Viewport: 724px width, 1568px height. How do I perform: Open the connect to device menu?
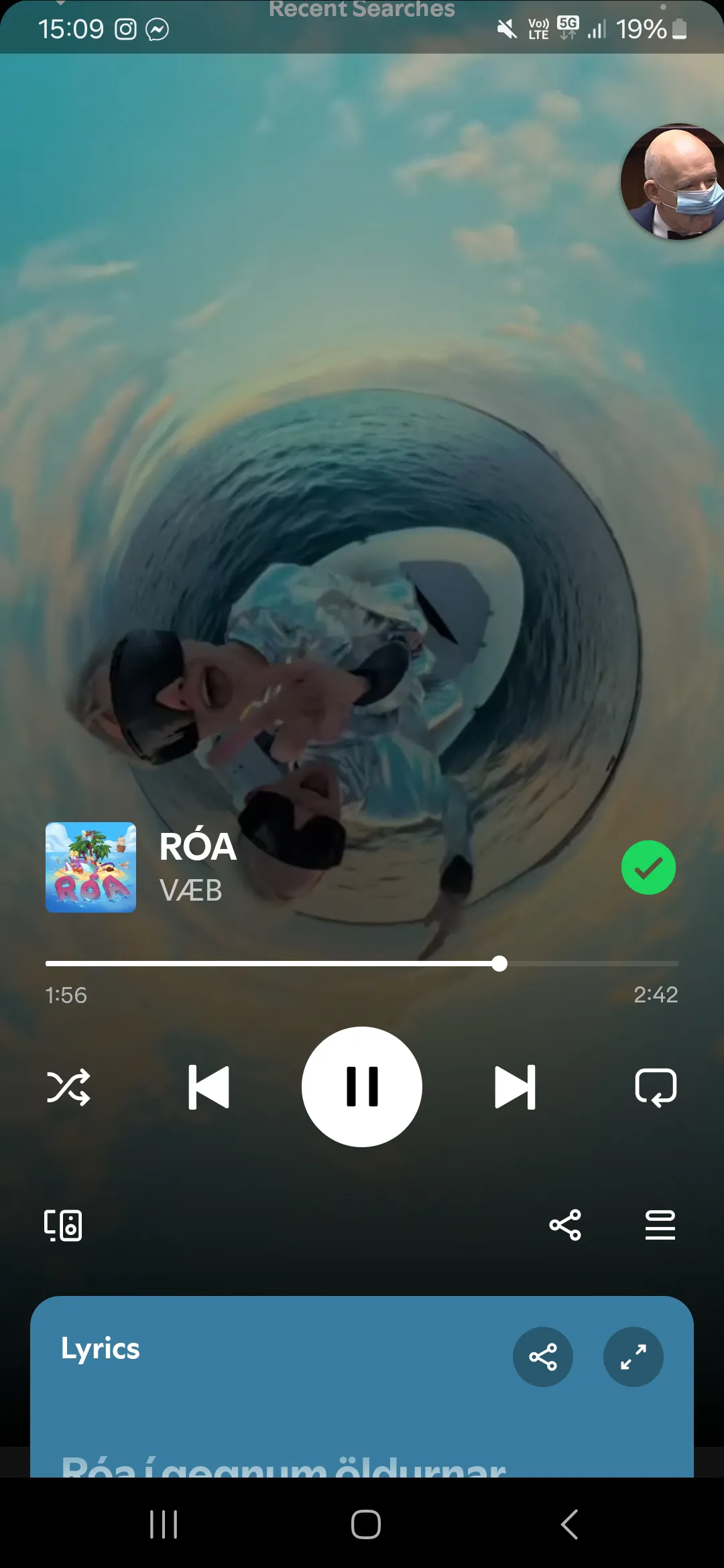[63, 1226]
